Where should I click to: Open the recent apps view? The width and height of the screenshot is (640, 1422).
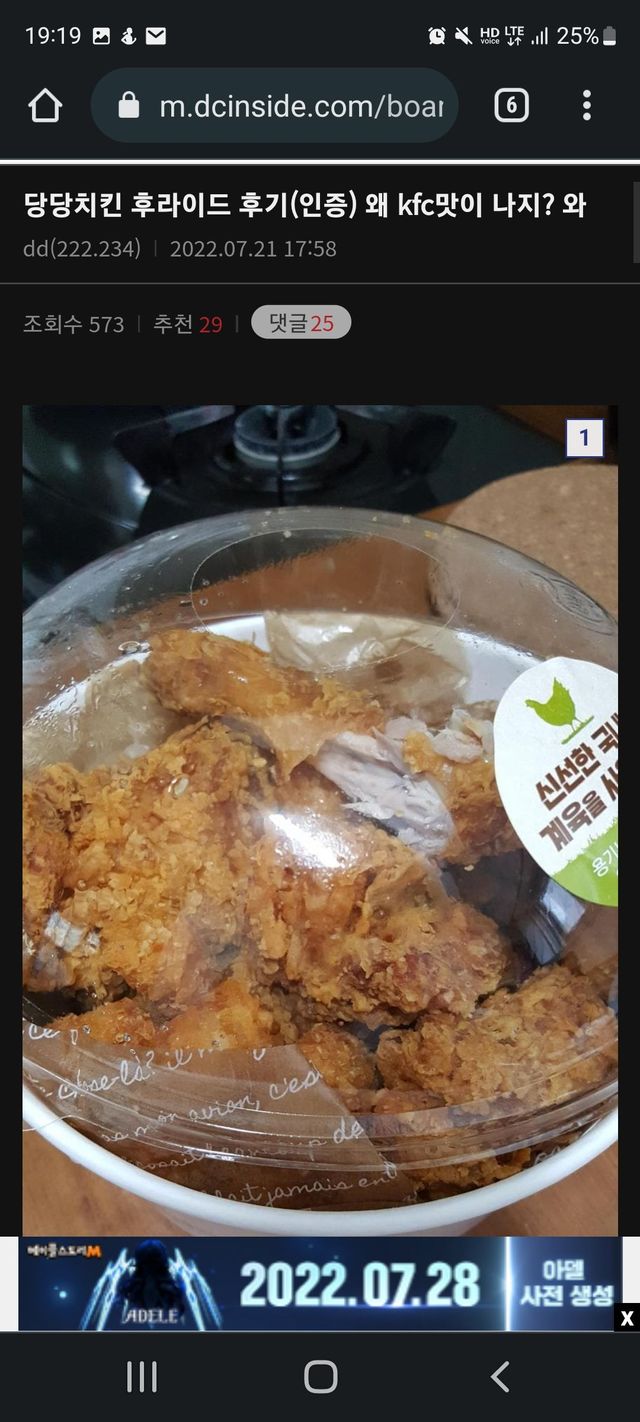pos(142,1377)
